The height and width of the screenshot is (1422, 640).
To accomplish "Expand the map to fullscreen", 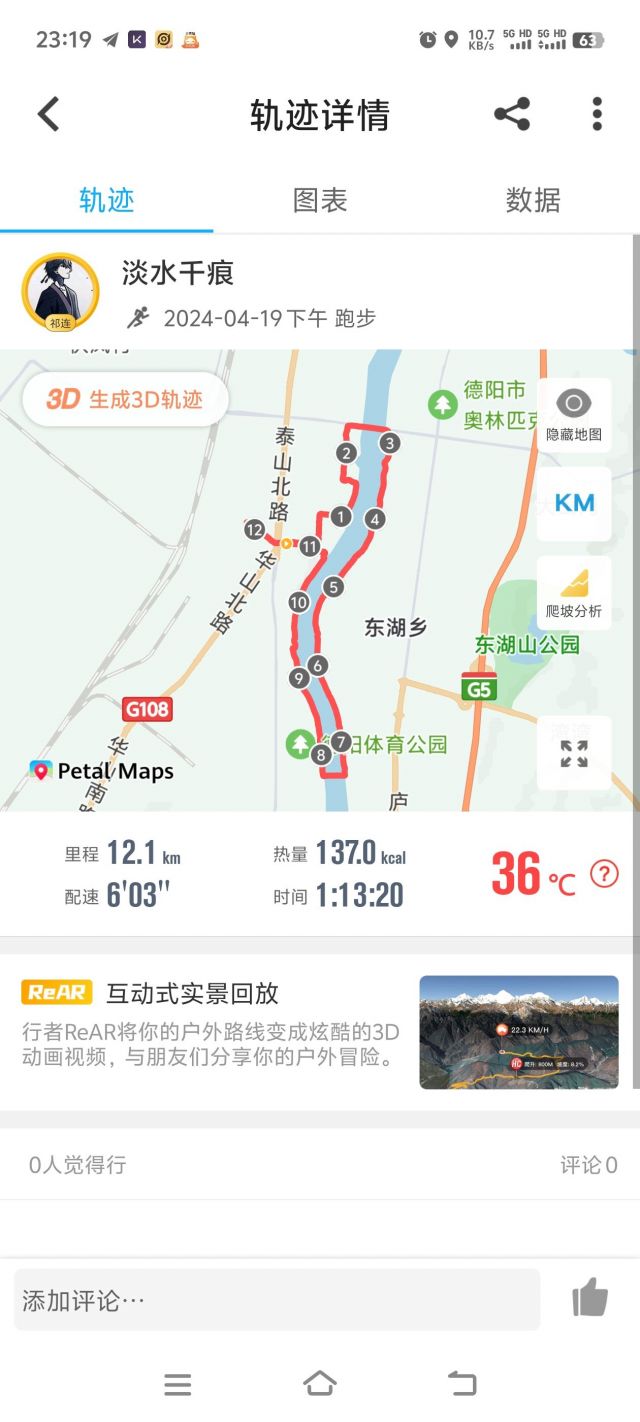I will (574, 753).
